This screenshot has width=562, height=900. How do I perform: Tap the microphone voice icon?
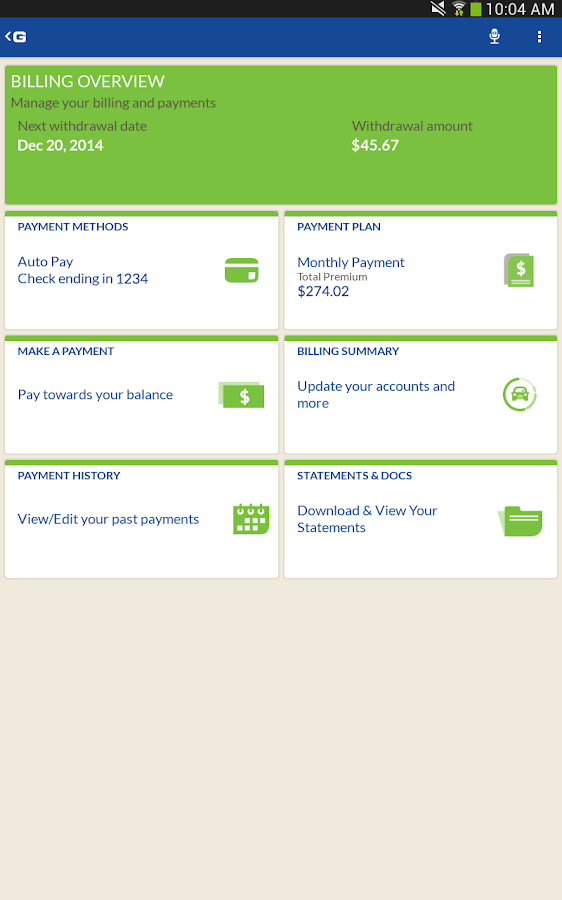pos(494,37)
